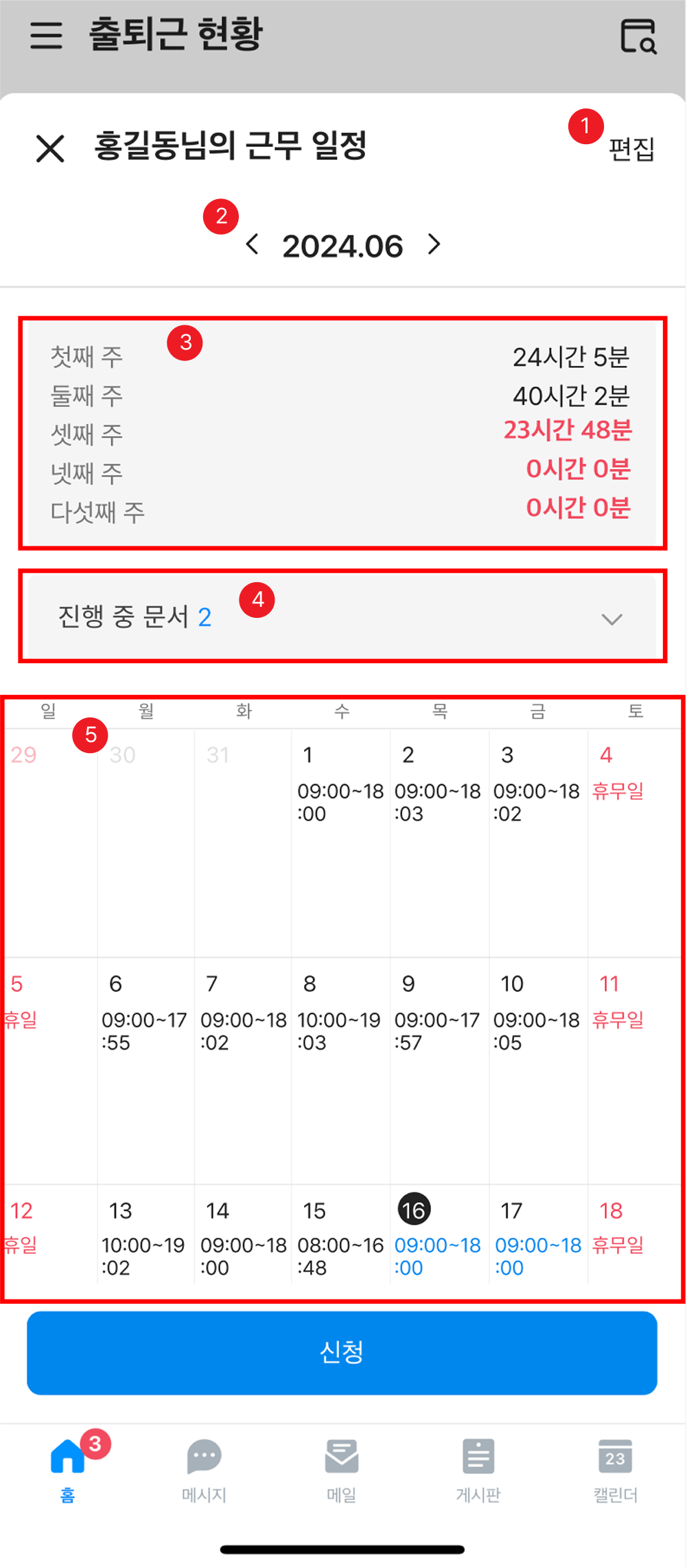687x1568 pixels.
Task: Switch to the 메일 tab
Action: coord(341,1469)
